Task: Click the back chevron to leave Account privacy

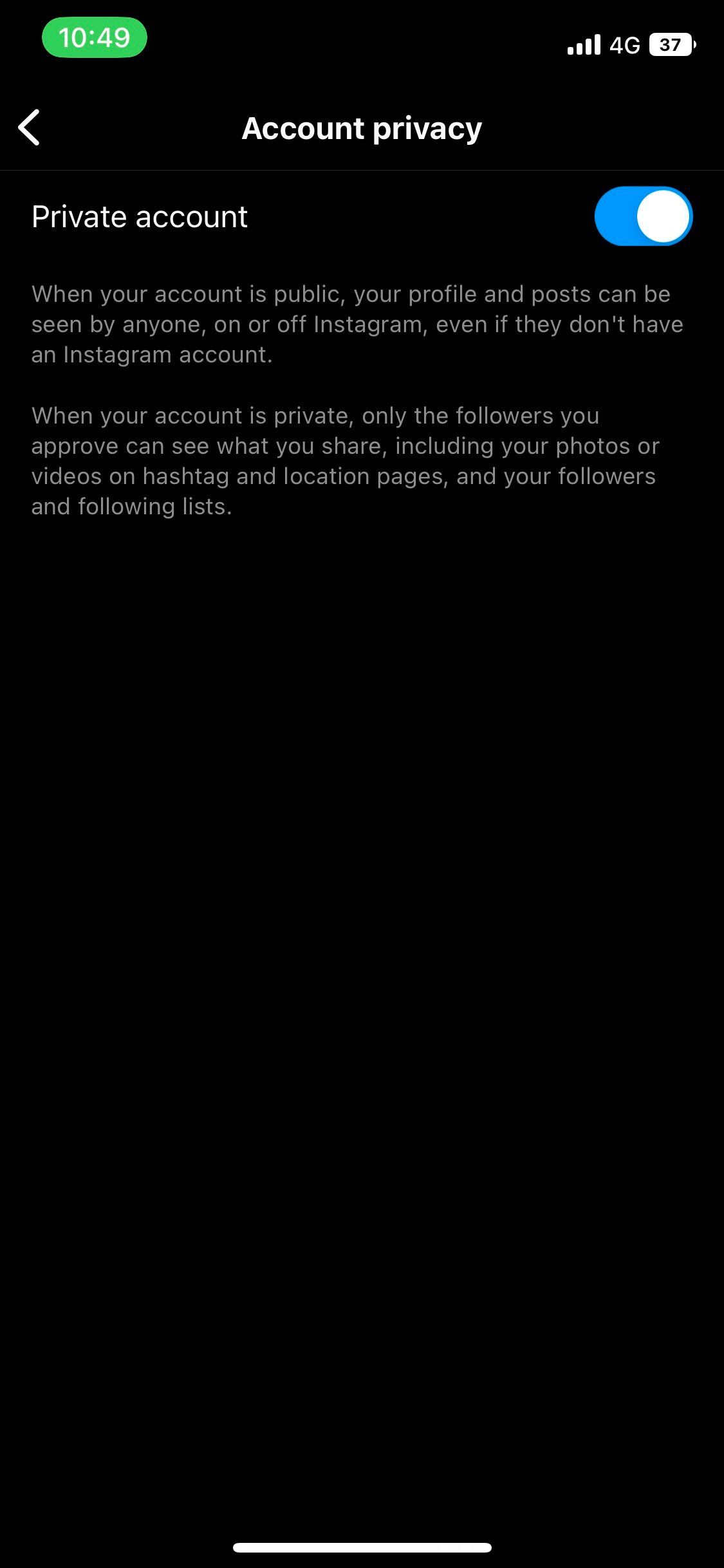Action: click(30, 129)
